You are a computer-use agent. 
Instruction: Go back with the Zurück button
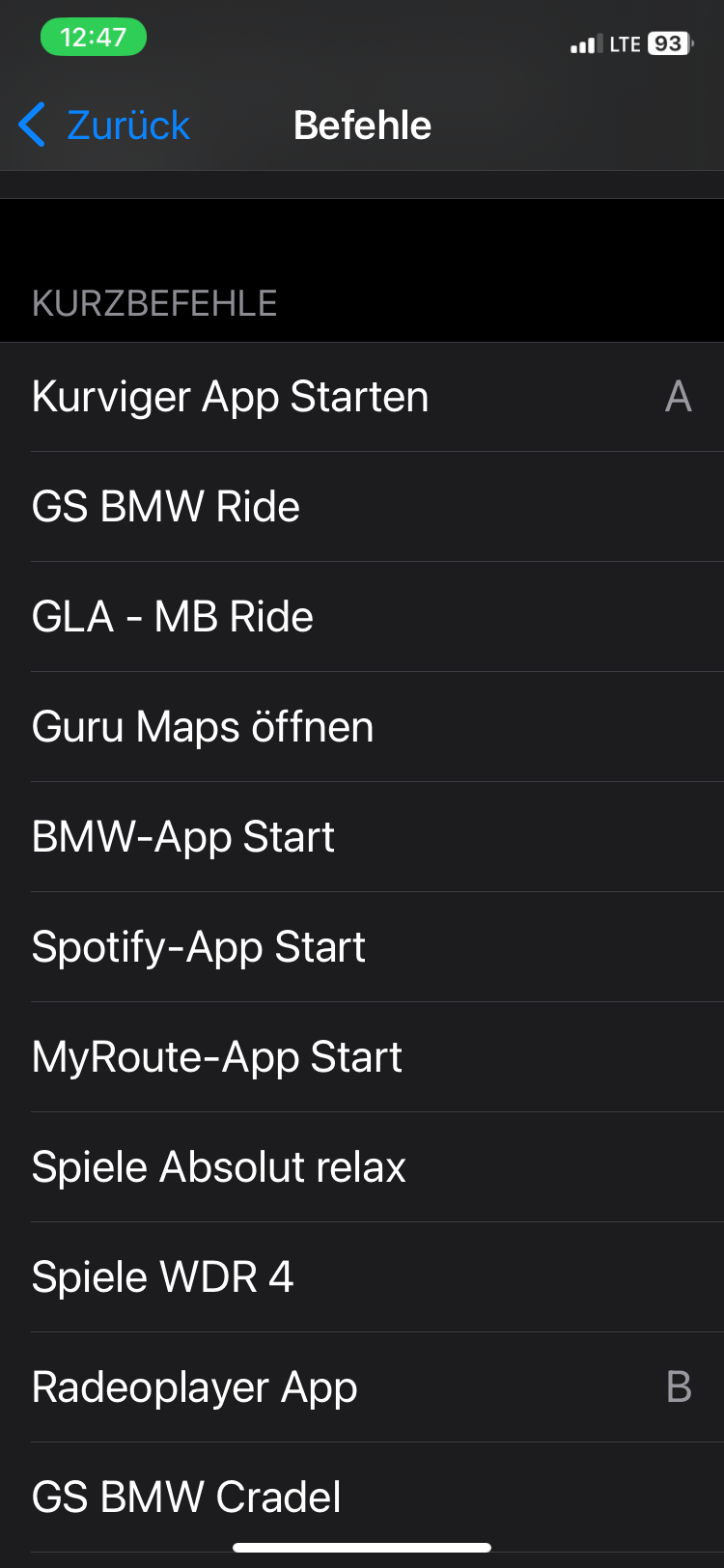[104, 126]
